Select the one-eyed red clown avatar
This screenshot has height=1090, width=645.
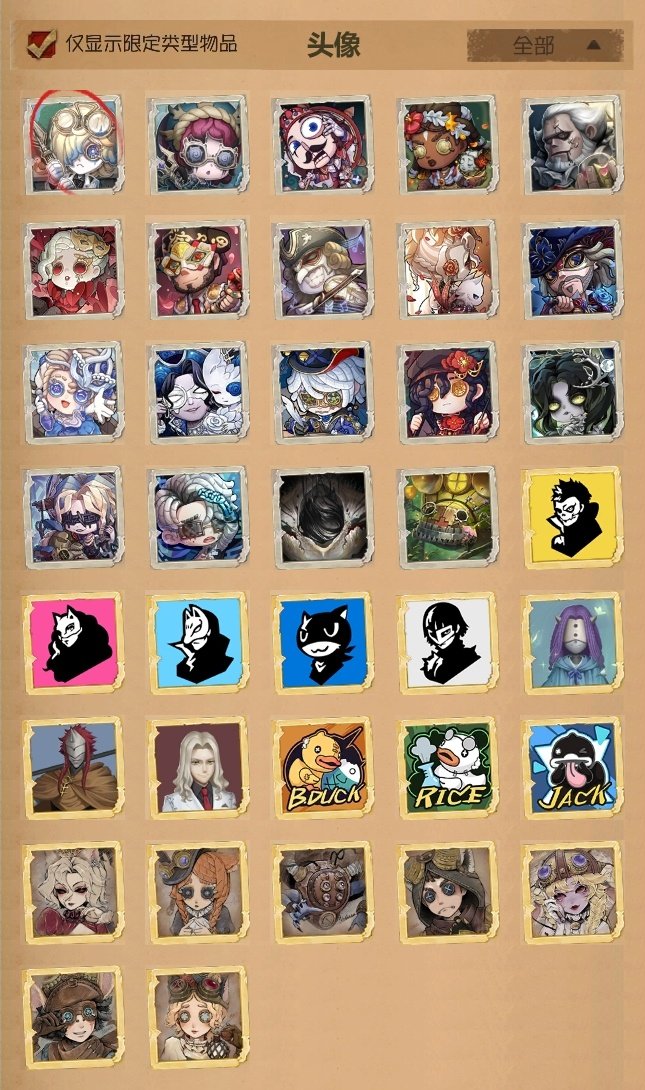322,145
